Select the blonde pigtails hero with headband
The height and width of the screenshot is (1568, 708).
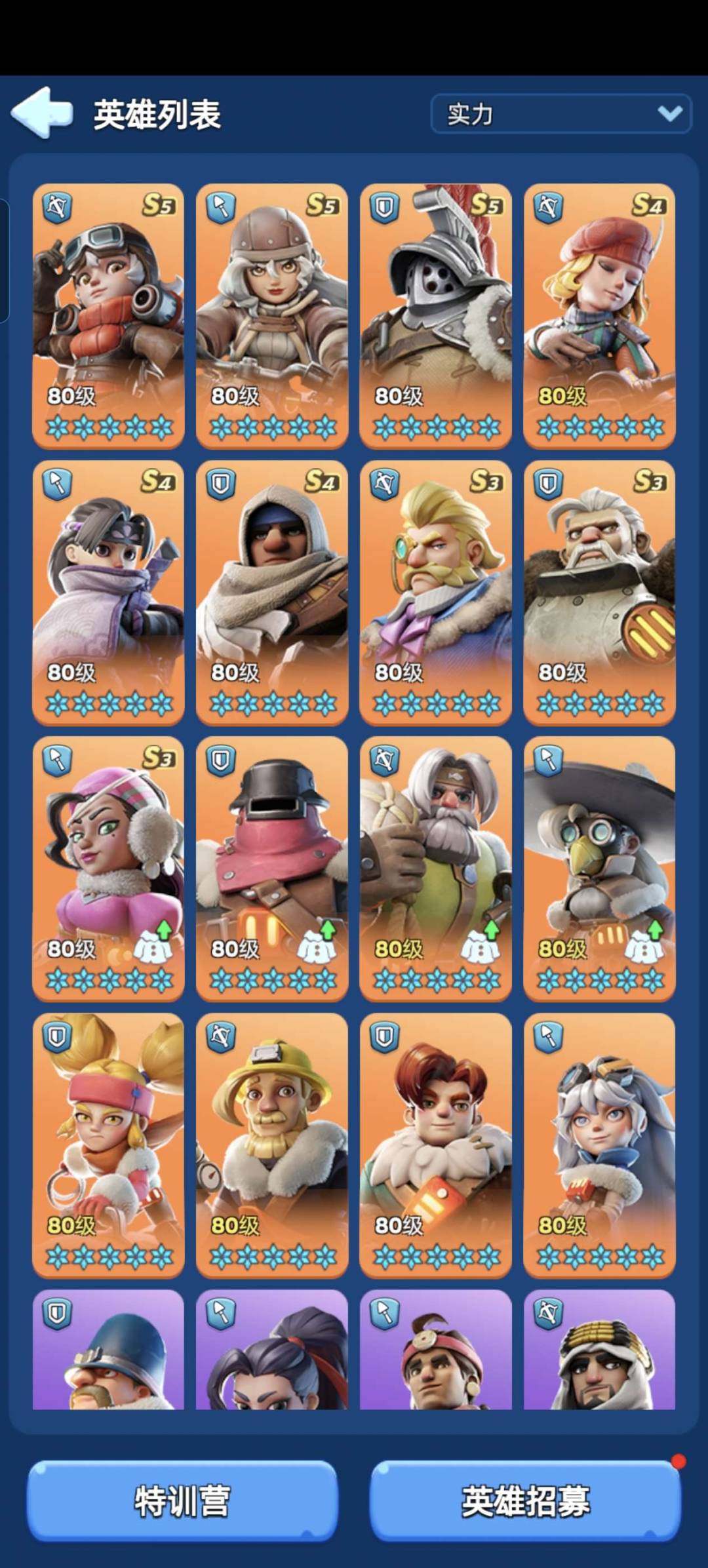[x=108, y=1145]
